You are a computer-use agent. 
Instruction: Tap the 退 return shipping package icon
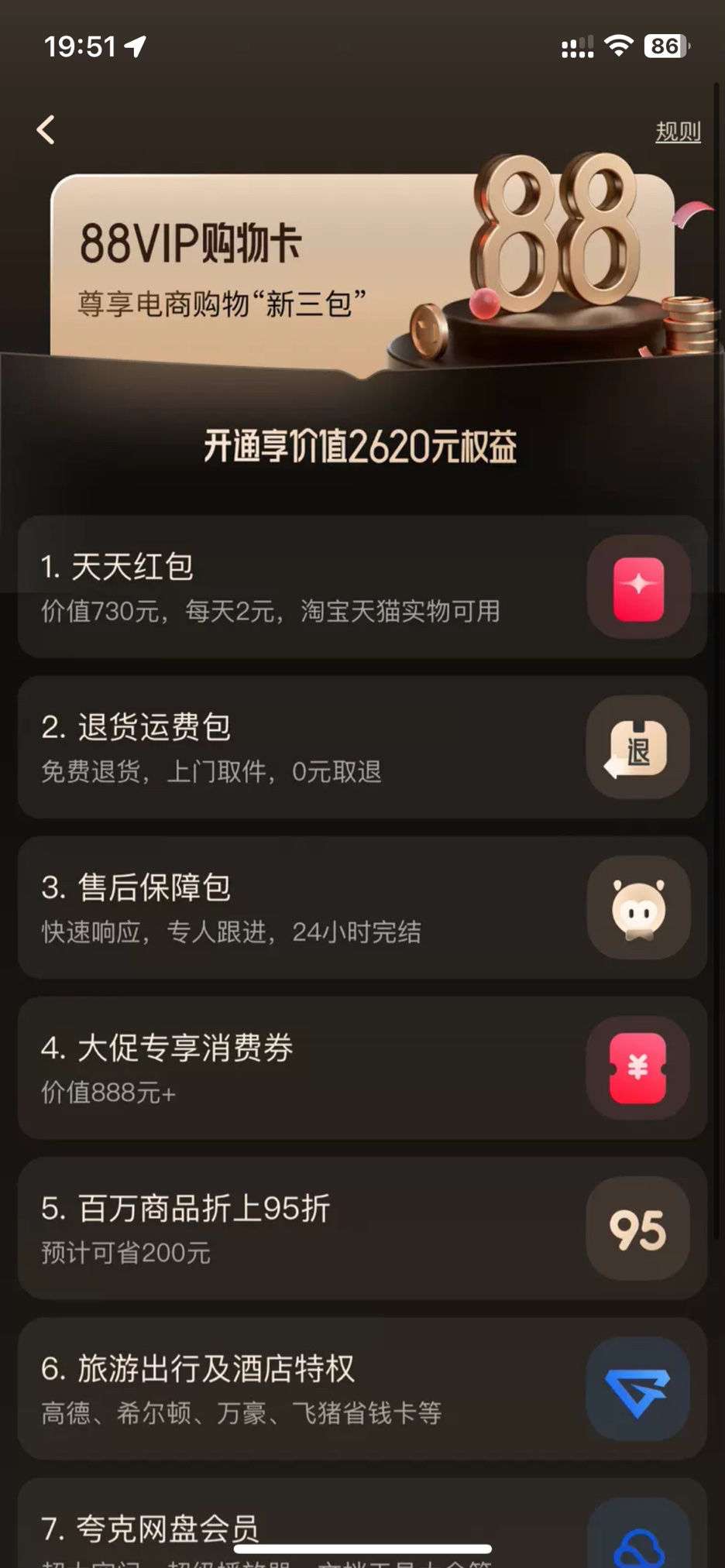(637, 747)
